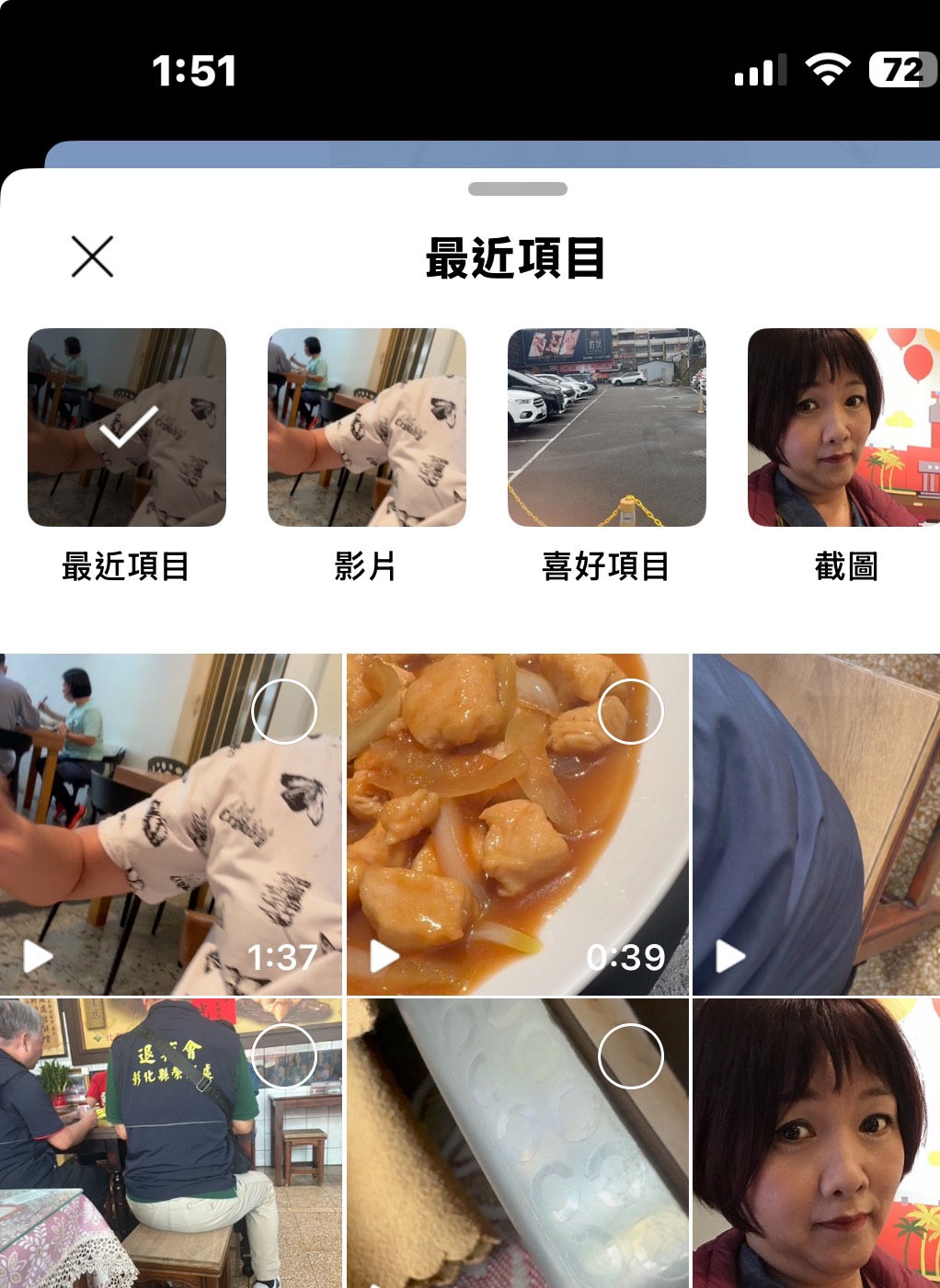Open the blue shirt video tile
The width and height of the screenshot is (940, 1288).
point(816,824)
